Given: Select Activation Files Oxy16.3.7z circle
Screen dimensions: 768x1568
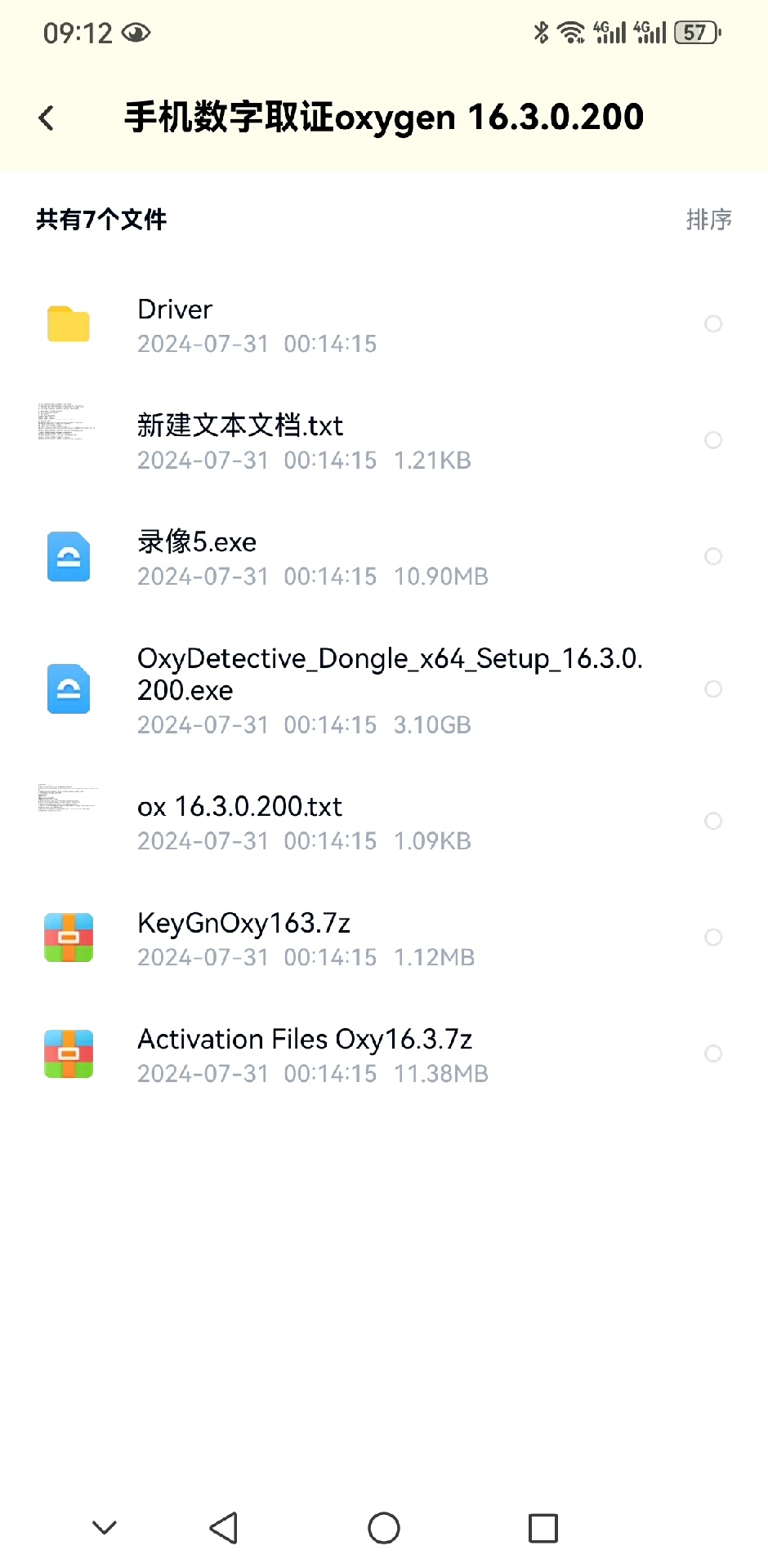Looking at the screenshot, I should pos(713,1053).
